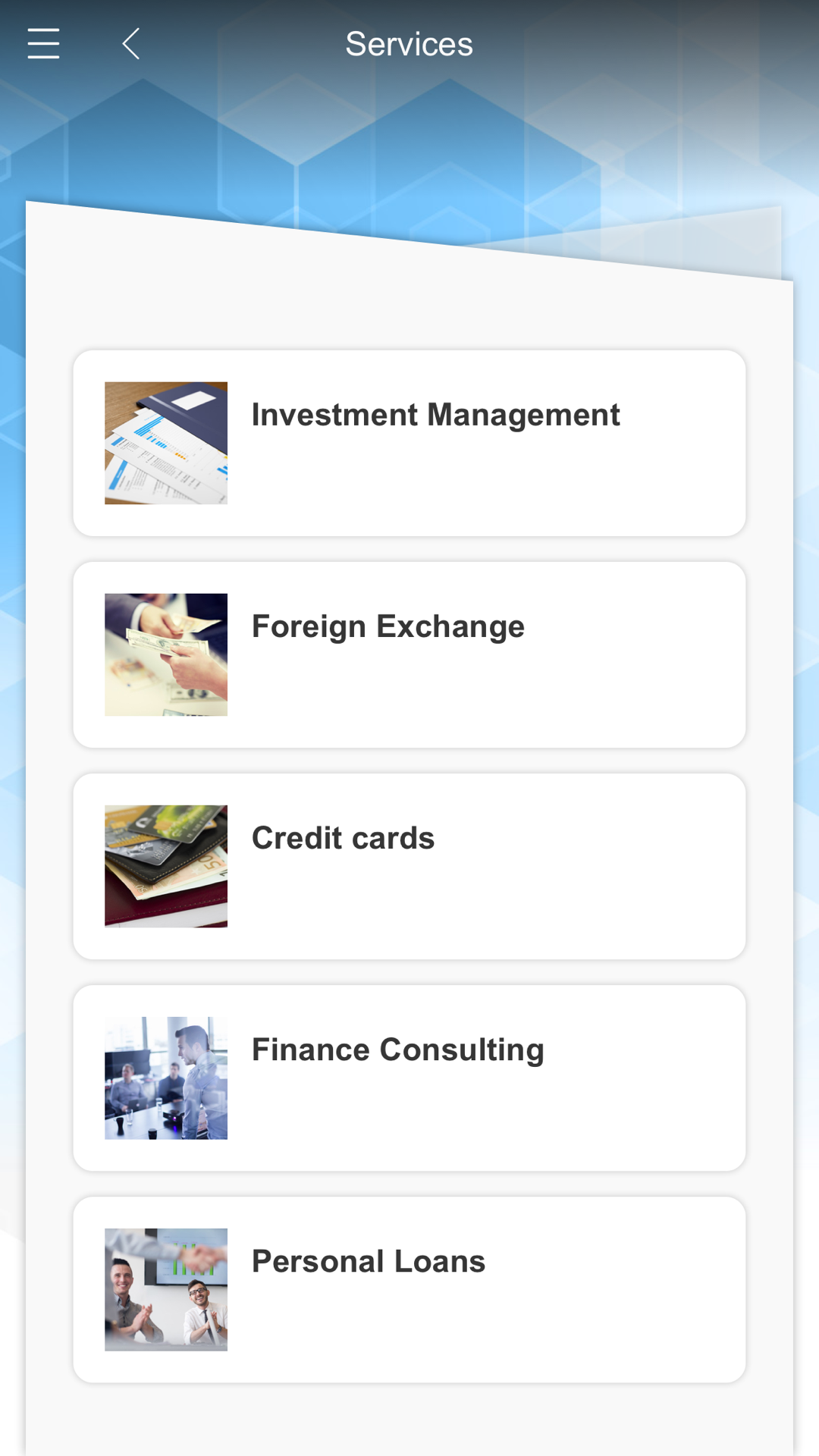Click the Foreign Exchange cash photo
Viewport: 819px width, 1456px height.
point(165,654)
